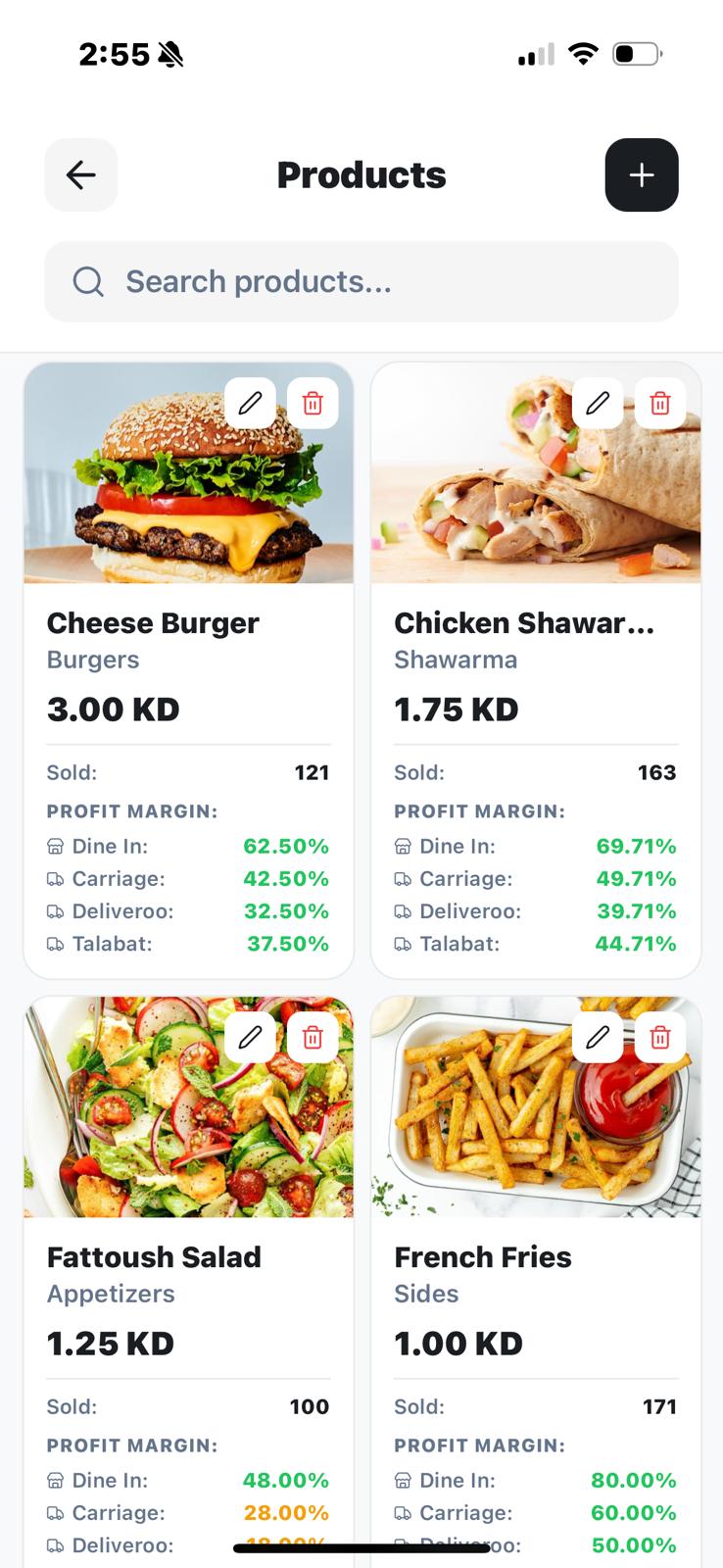The height and width of the screenshot is (1568, 723).
Task: Delete the Fattoush Salad product
Action: pos(313,1037)
